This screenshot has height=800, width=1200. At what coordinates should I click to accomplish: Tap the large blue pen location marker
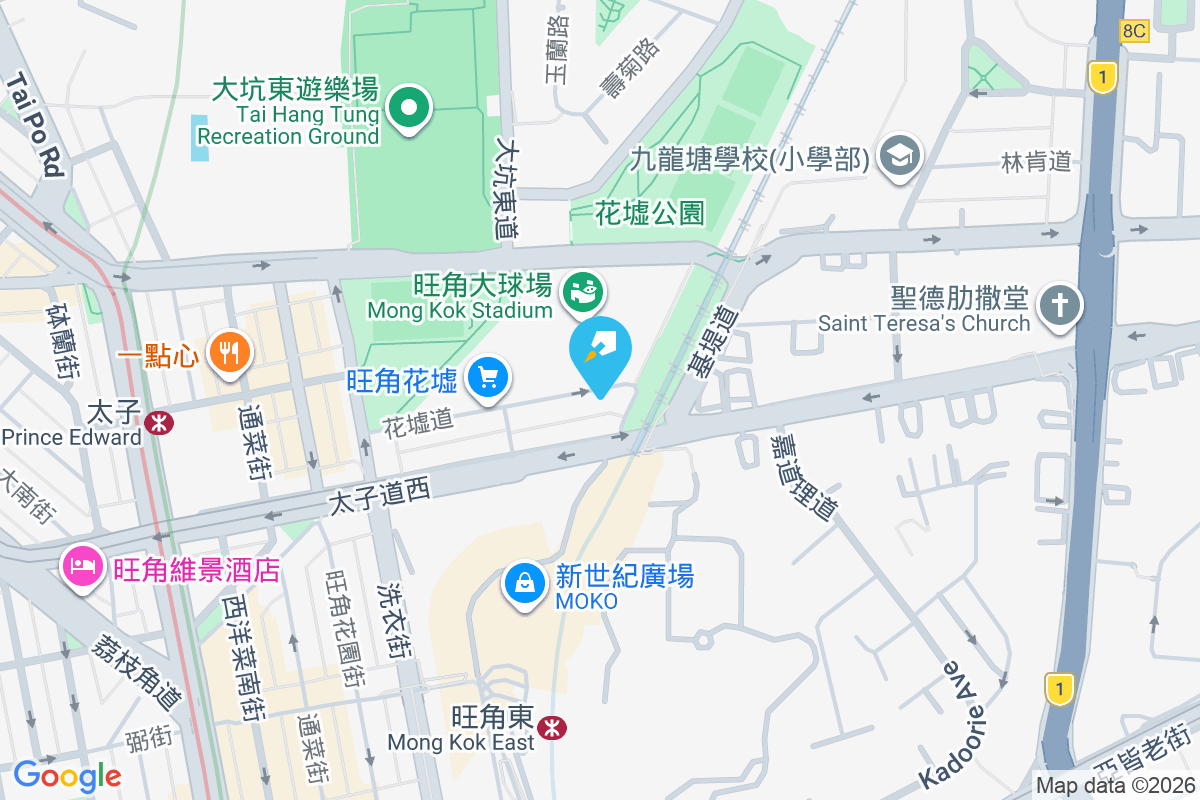[x=601, y=354]
